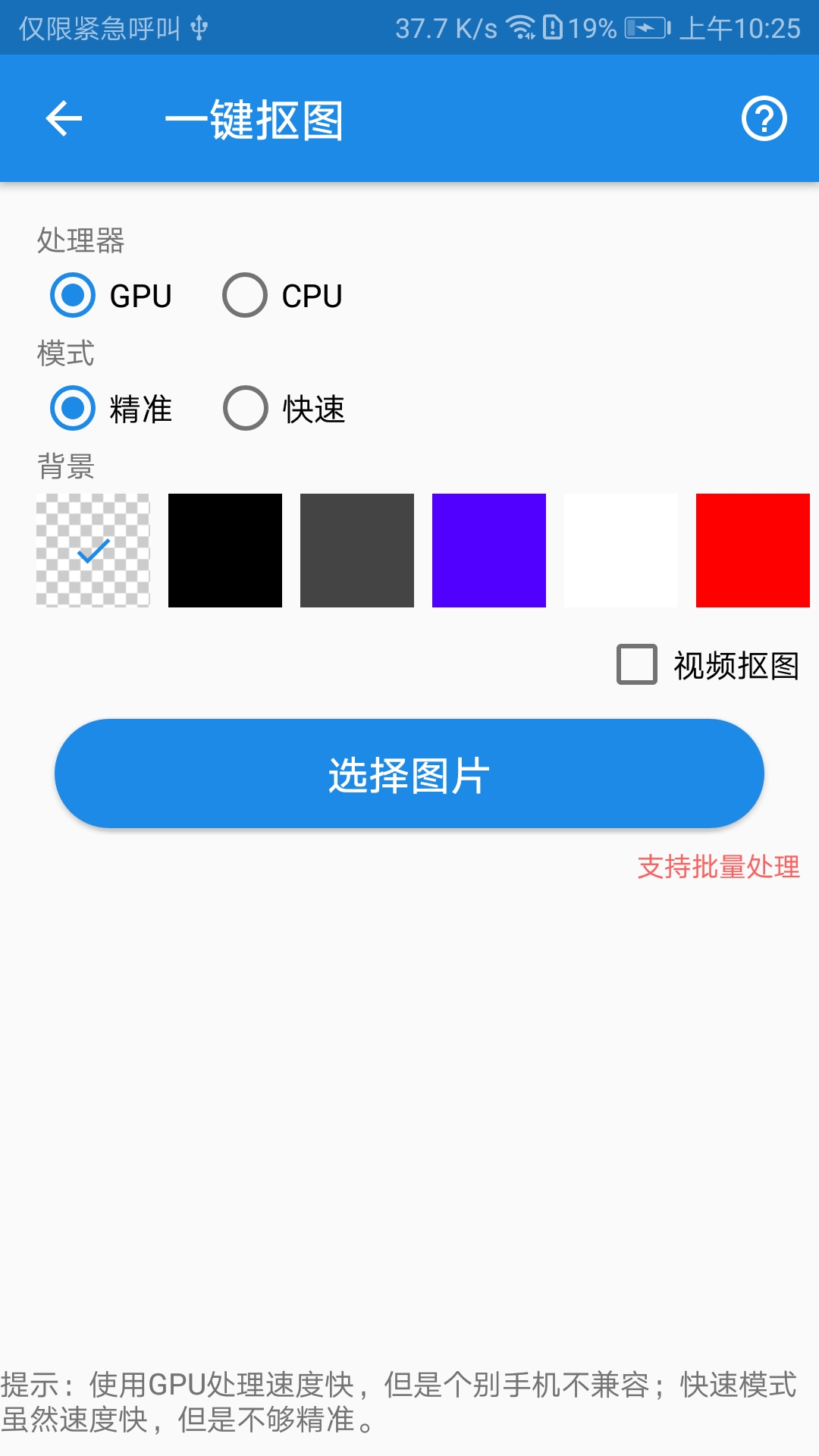819x1456 pixels.
Task: Navigate back using the arrow icon
Action: click(x=64, y=118)
